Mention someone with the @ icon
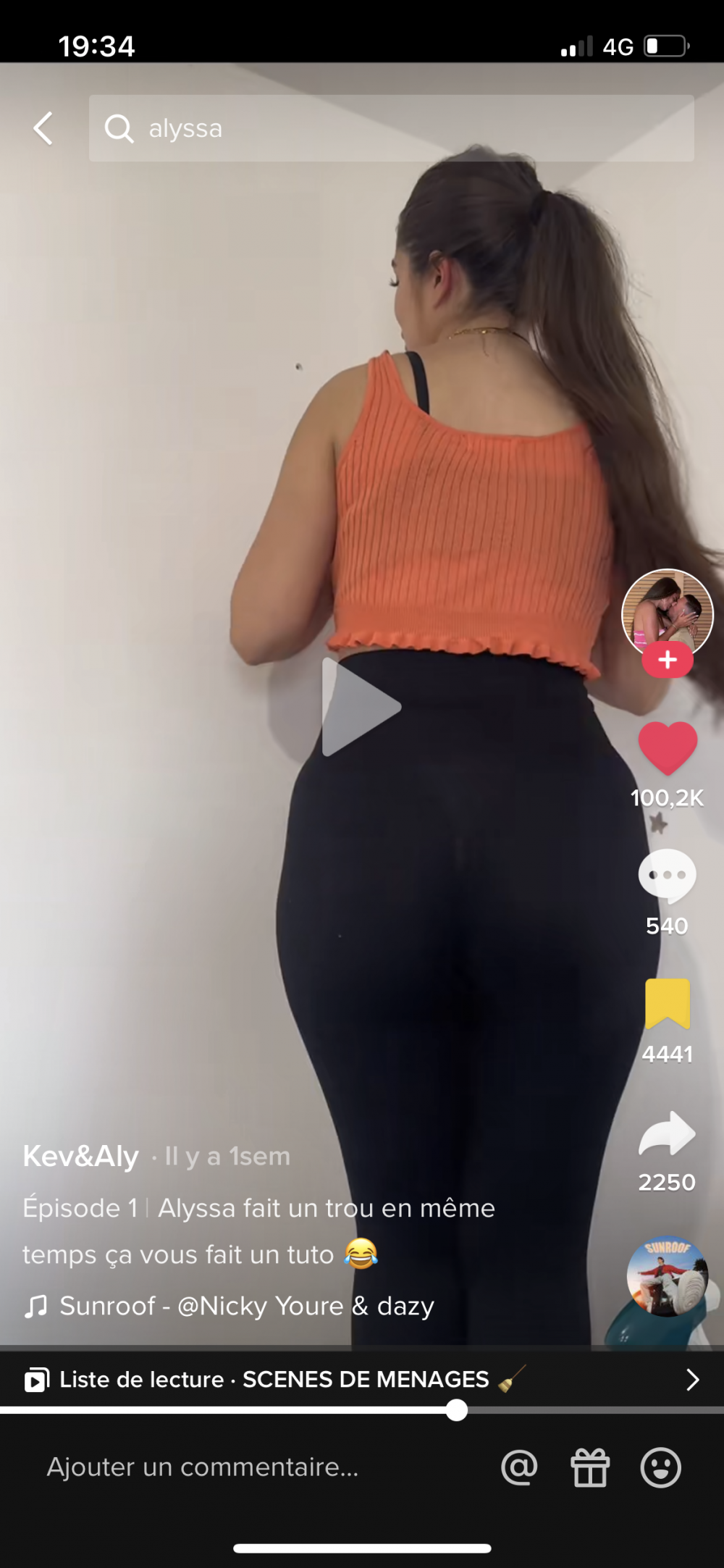The image size is (724, 1568). click(x=519, y=1467)
